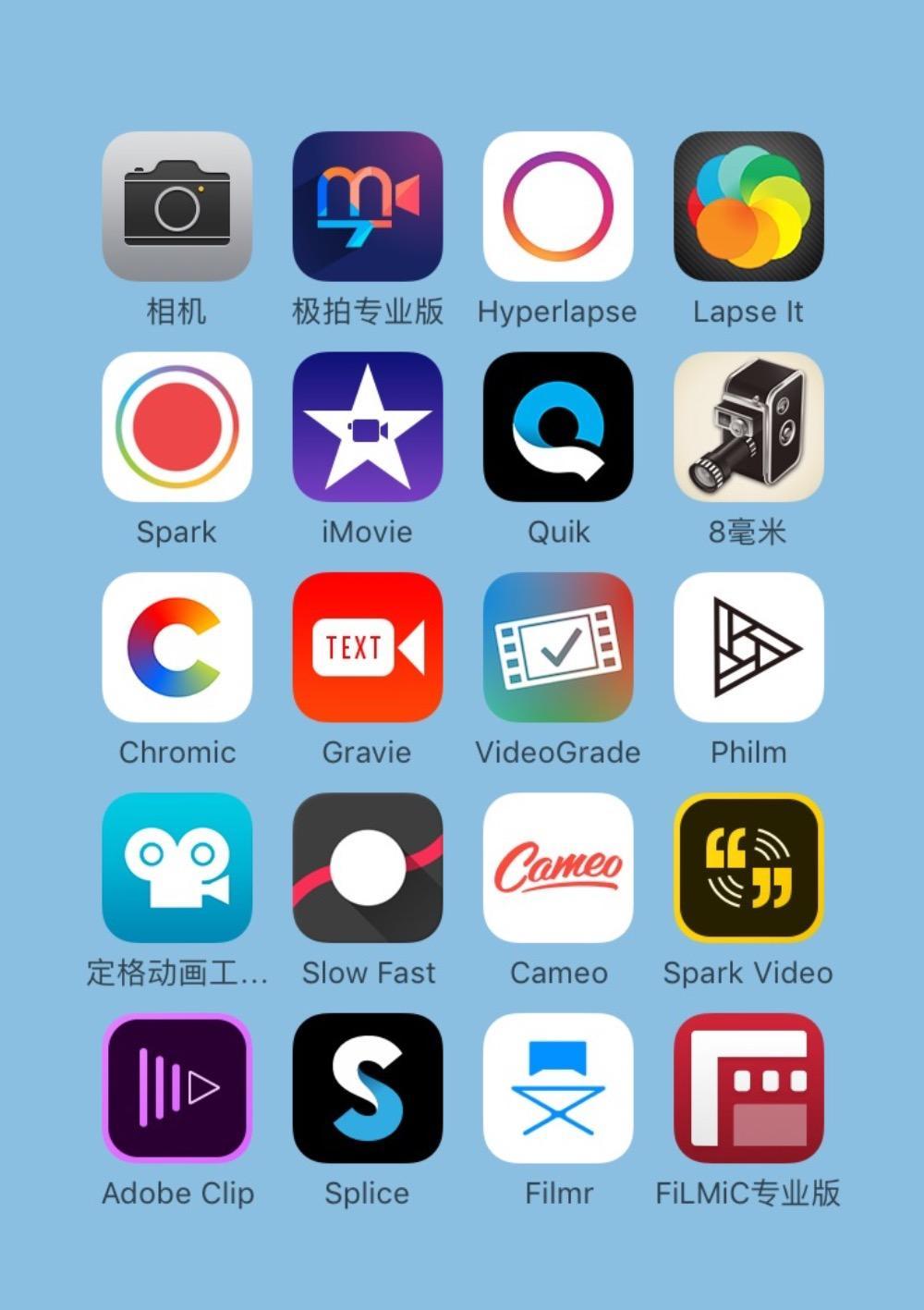Tap the 8毫米 vintage camera app

pos(748,426)
